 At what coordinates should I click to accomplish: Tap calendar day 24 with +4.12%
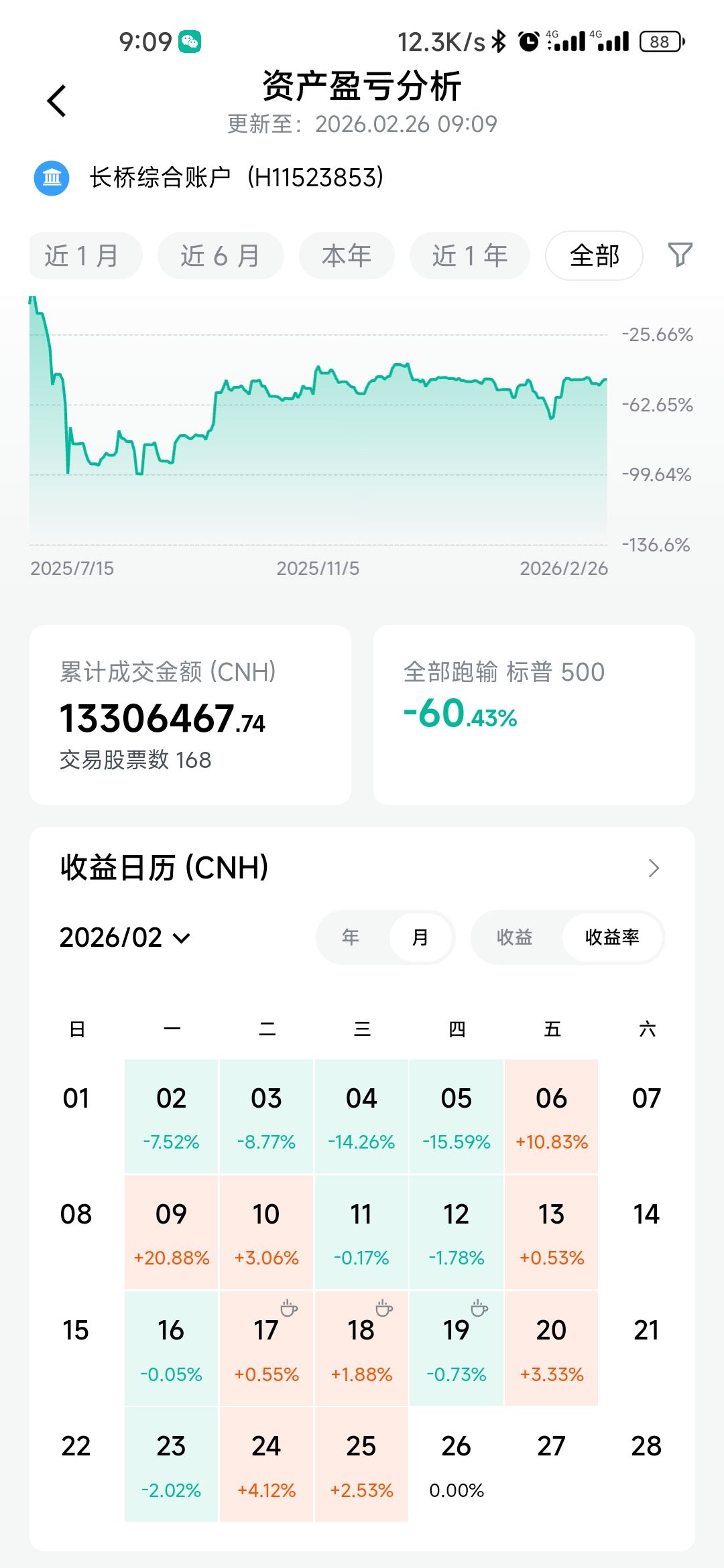click(266, 1463)
